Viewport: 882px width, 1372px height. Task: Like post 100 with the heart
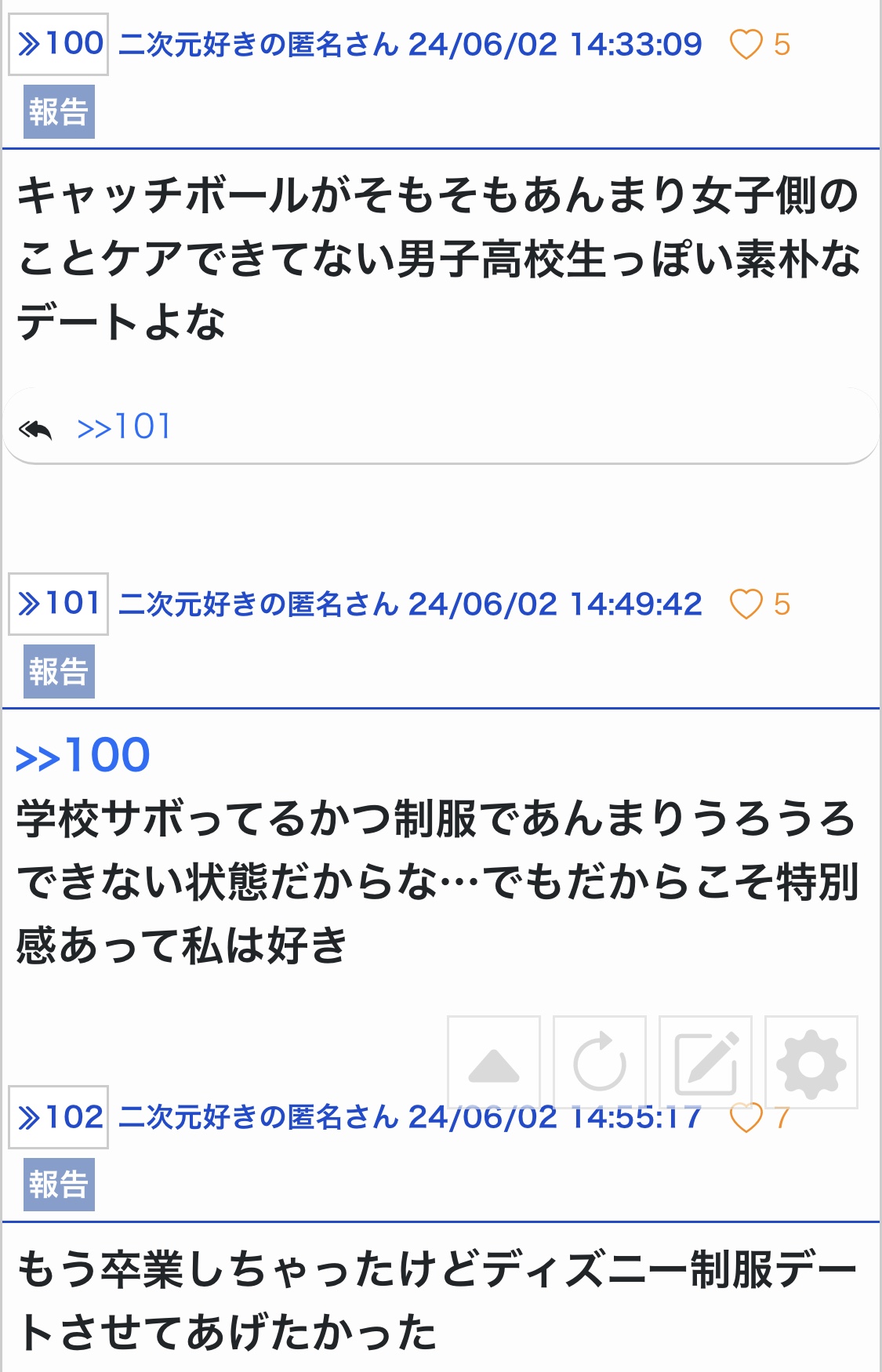click(746, 44)
